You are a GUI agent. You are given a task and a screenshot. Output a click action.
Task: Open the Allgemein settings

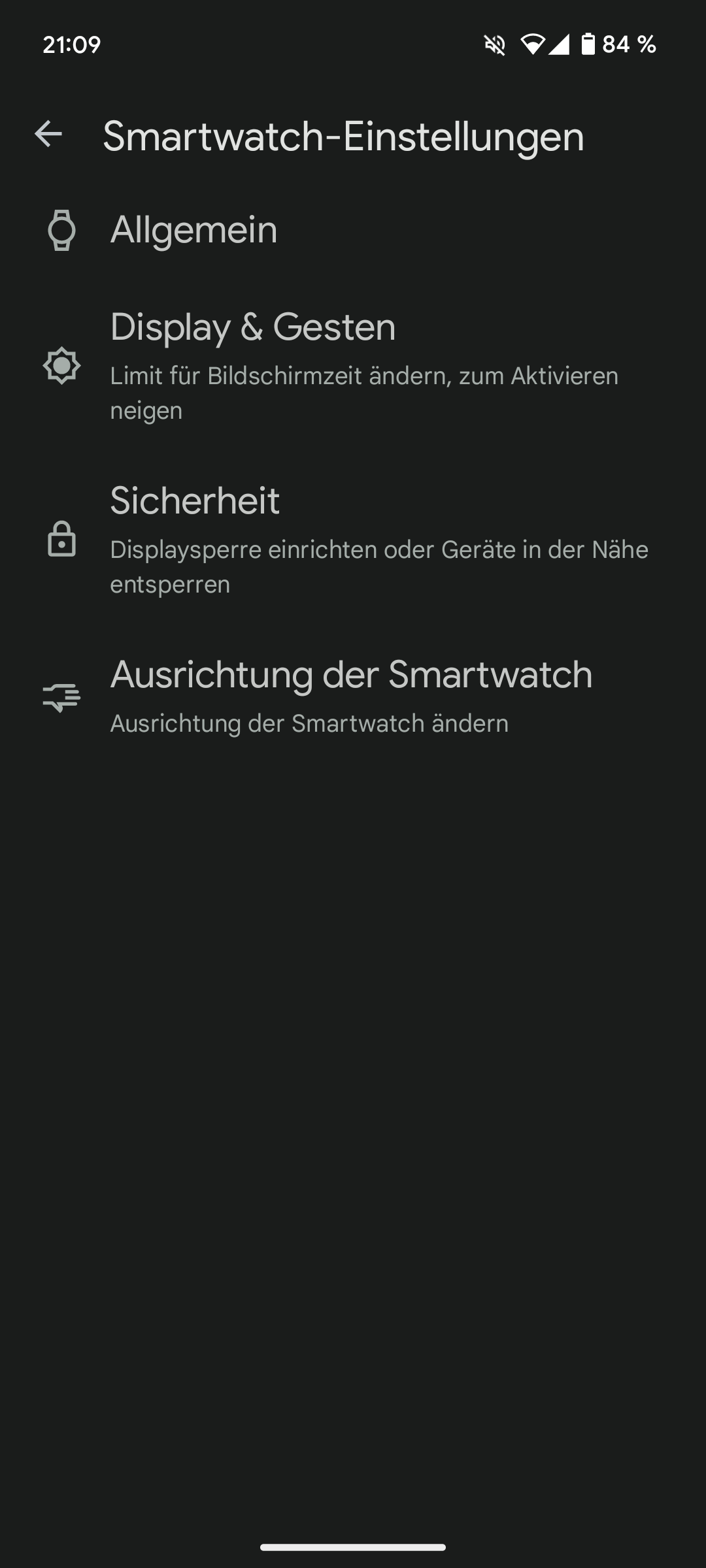(353, 230)
